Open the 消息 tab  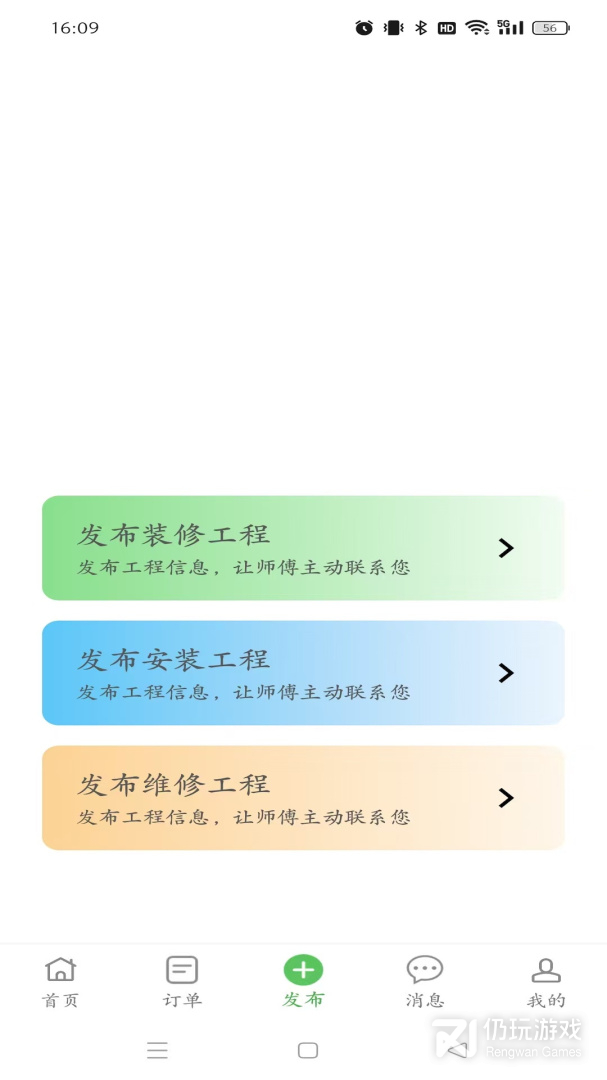(x=424, y=982)
